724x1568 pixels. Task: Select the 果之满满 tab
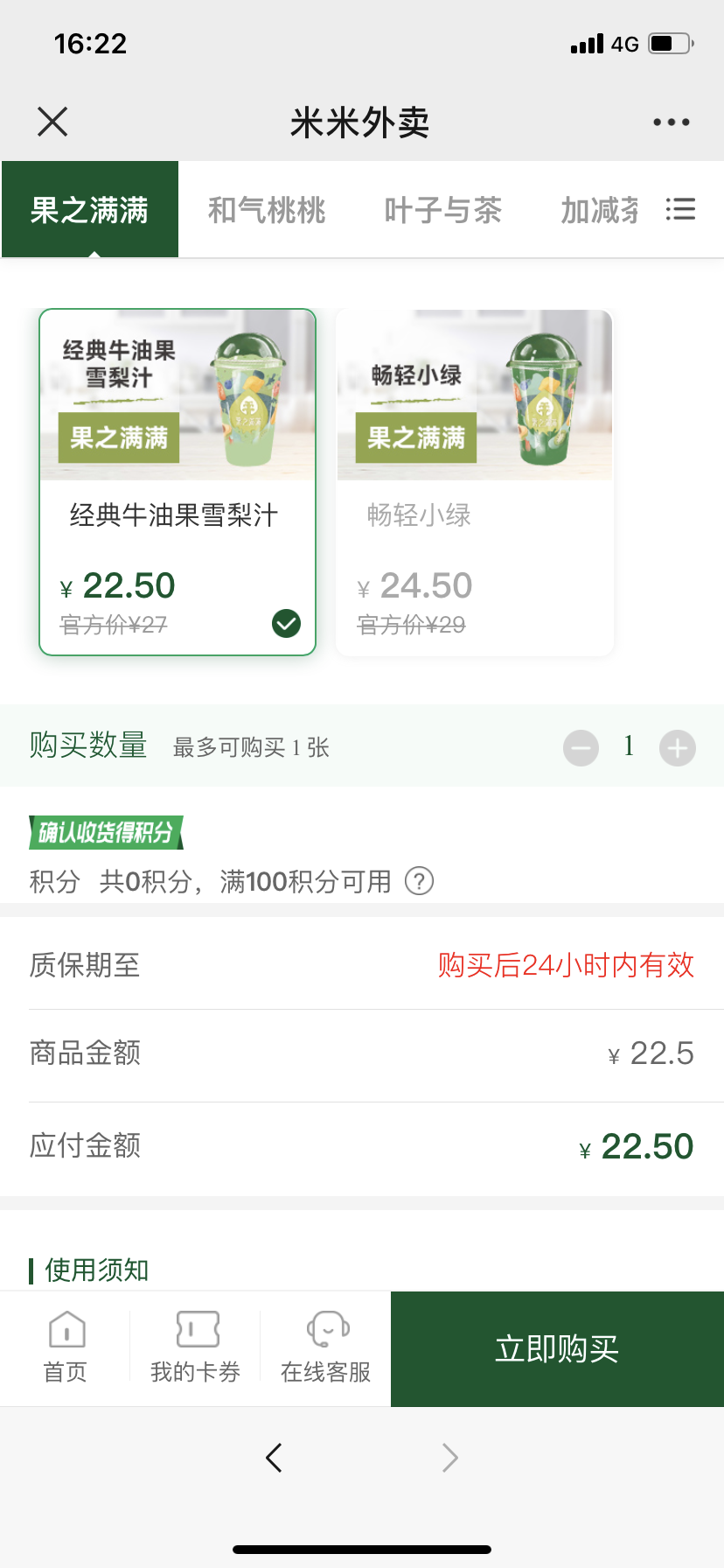(x=90, y=210)
